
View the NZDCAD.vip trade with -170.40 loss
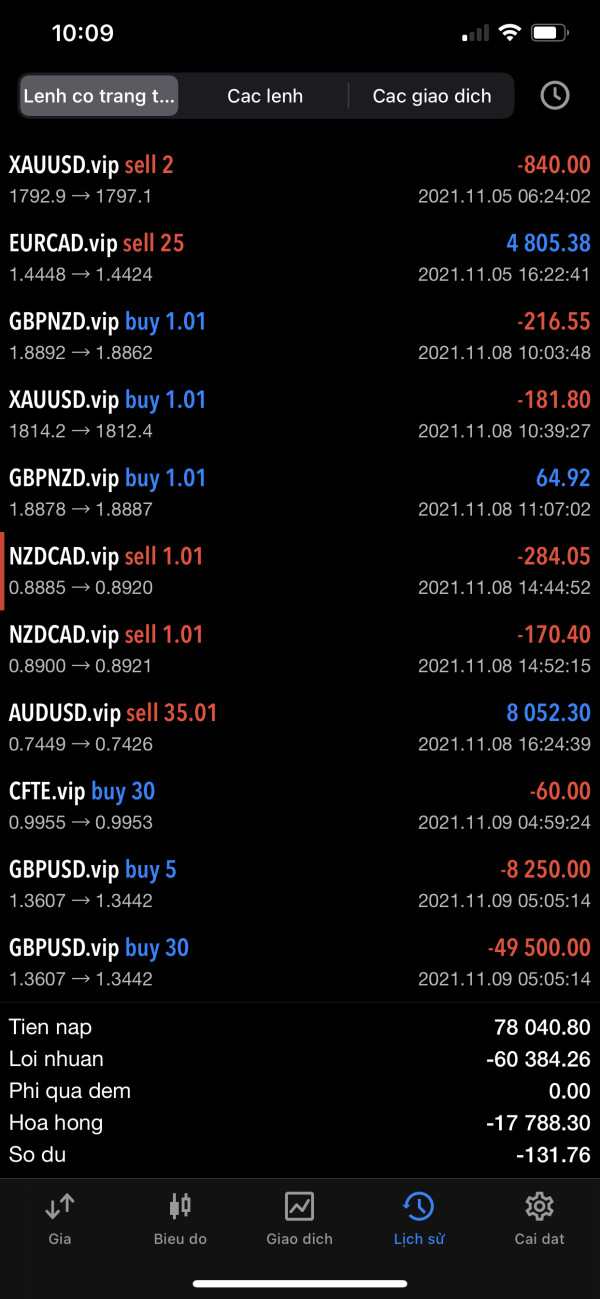[x=300, y=649]
